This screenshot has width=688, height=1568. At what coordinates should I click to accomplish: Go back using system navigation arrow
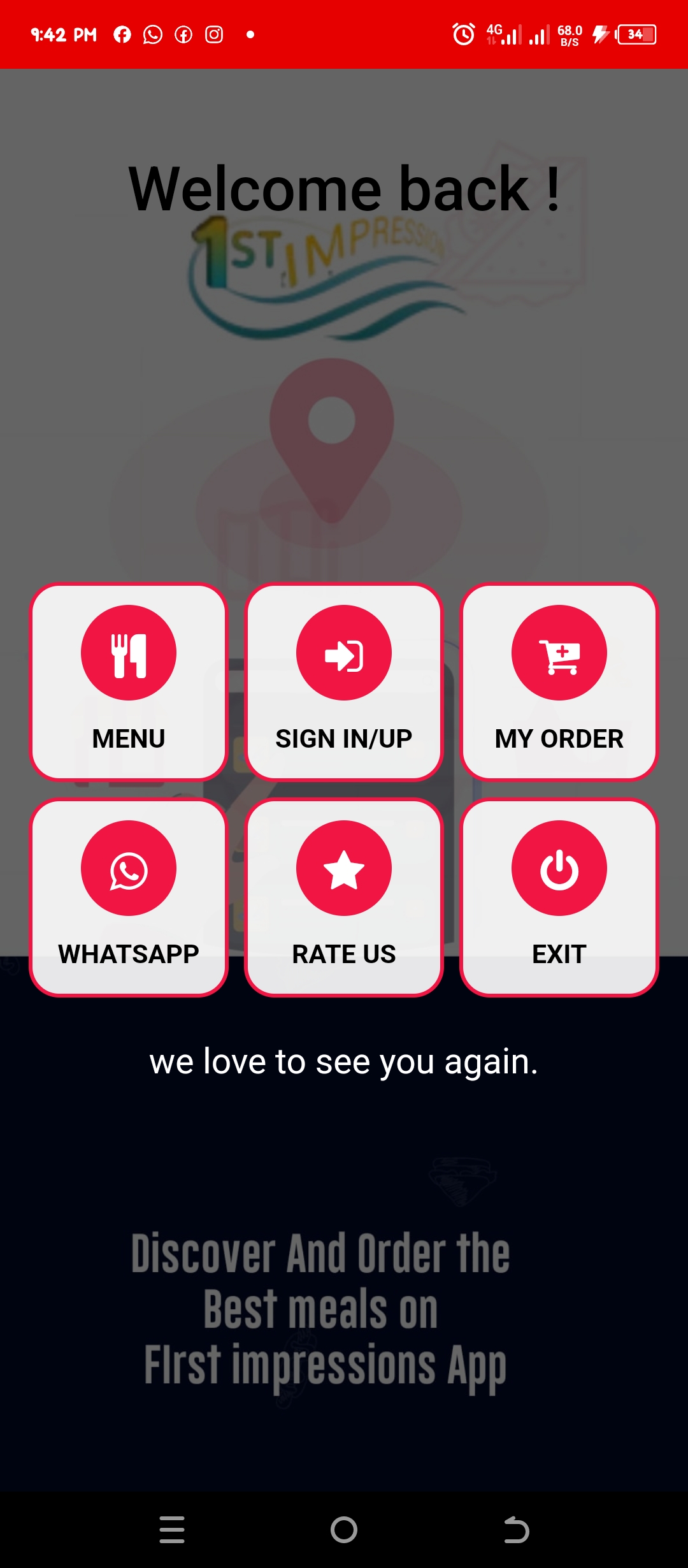516,1530
